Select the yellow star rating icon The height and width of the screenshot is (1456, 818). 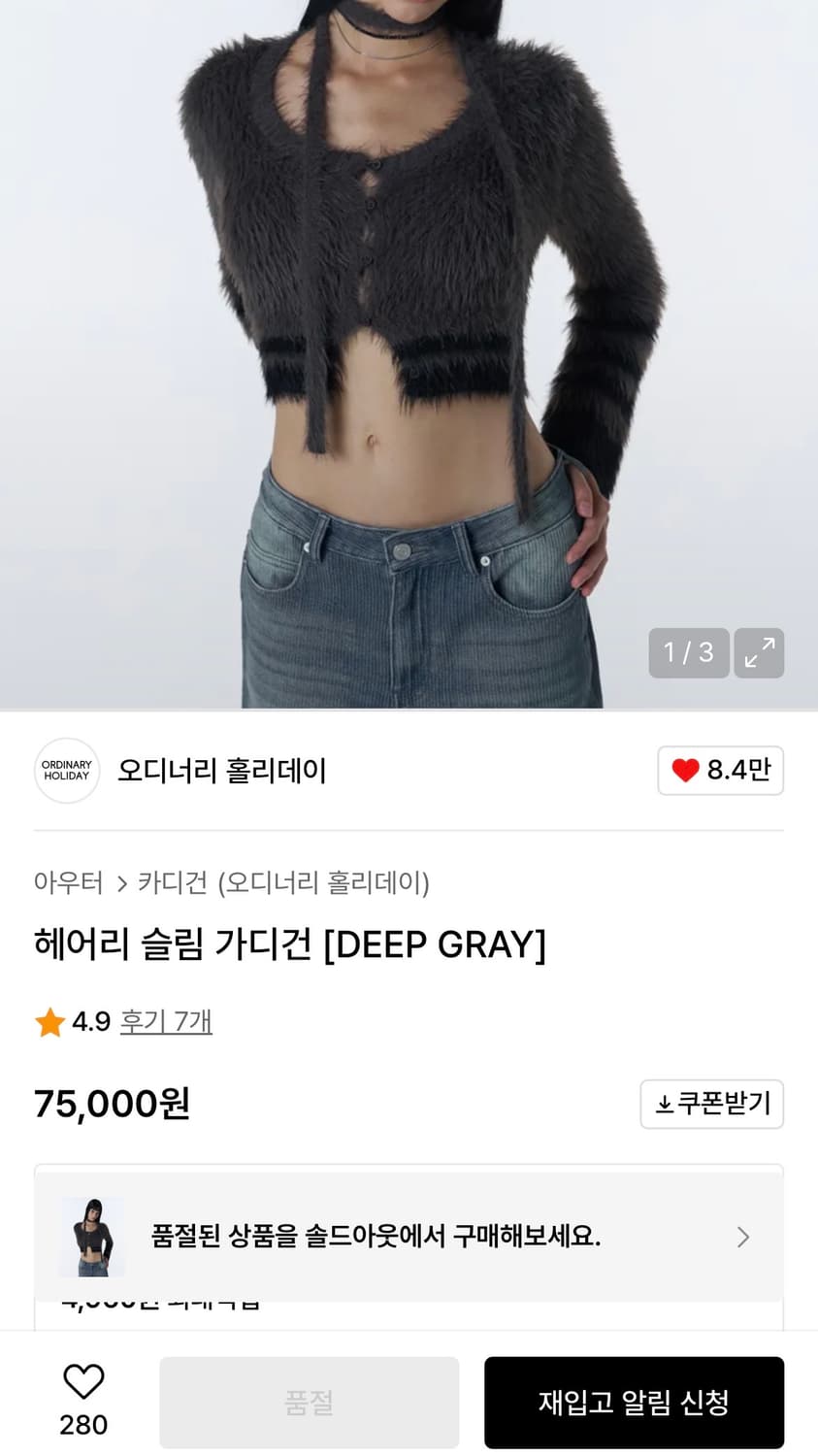tap(49, 1021)
